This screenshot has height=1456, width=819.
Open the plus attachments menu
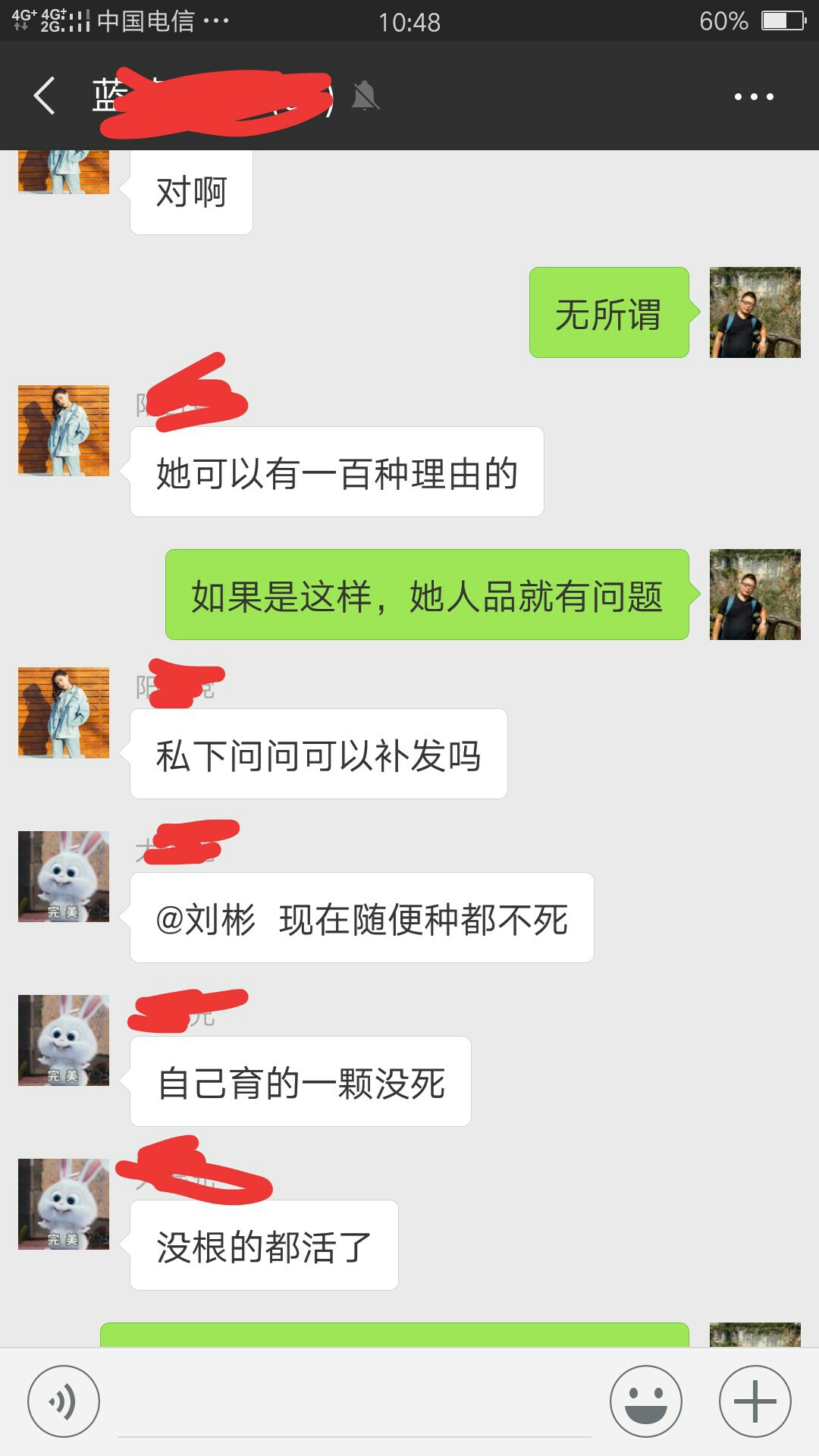point(755,1401)
